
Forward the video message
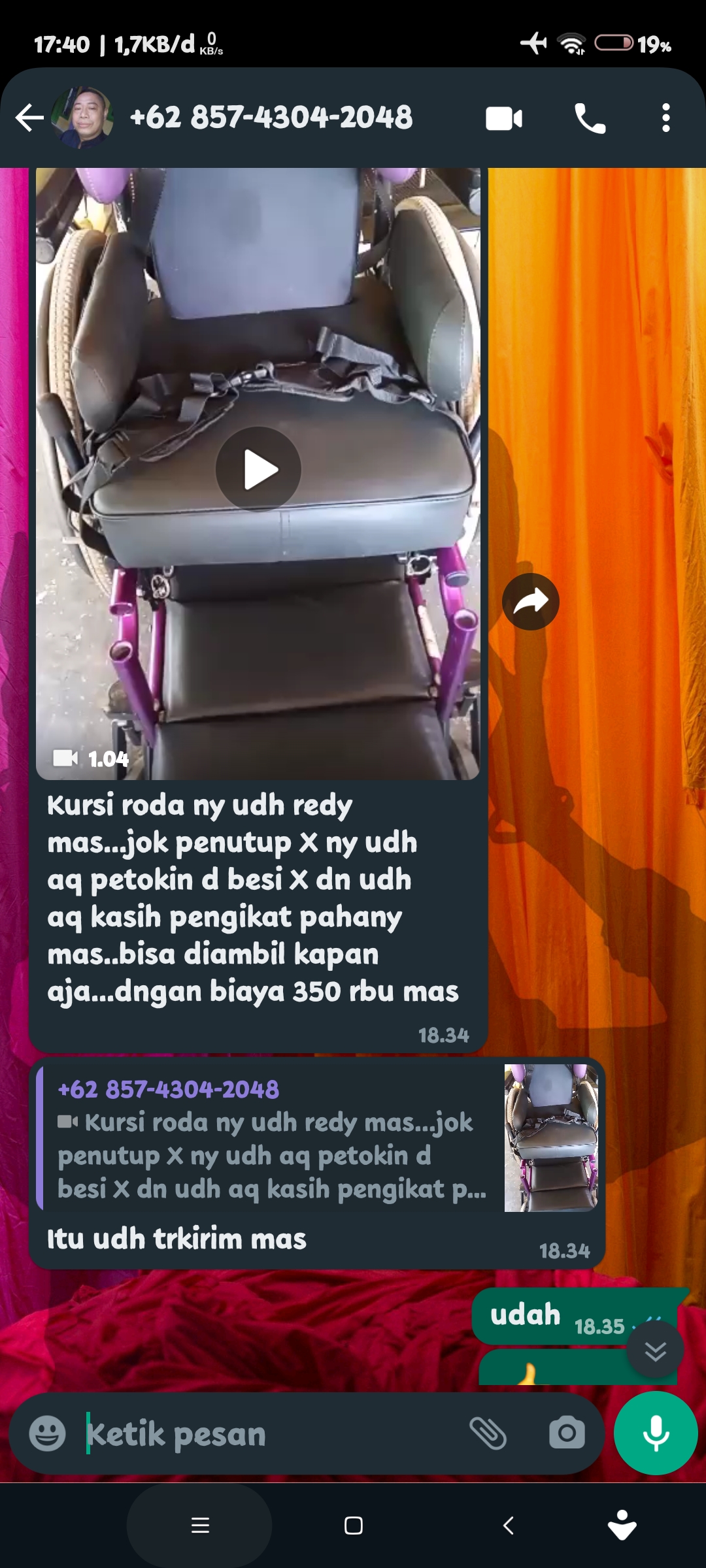(530, 601)
